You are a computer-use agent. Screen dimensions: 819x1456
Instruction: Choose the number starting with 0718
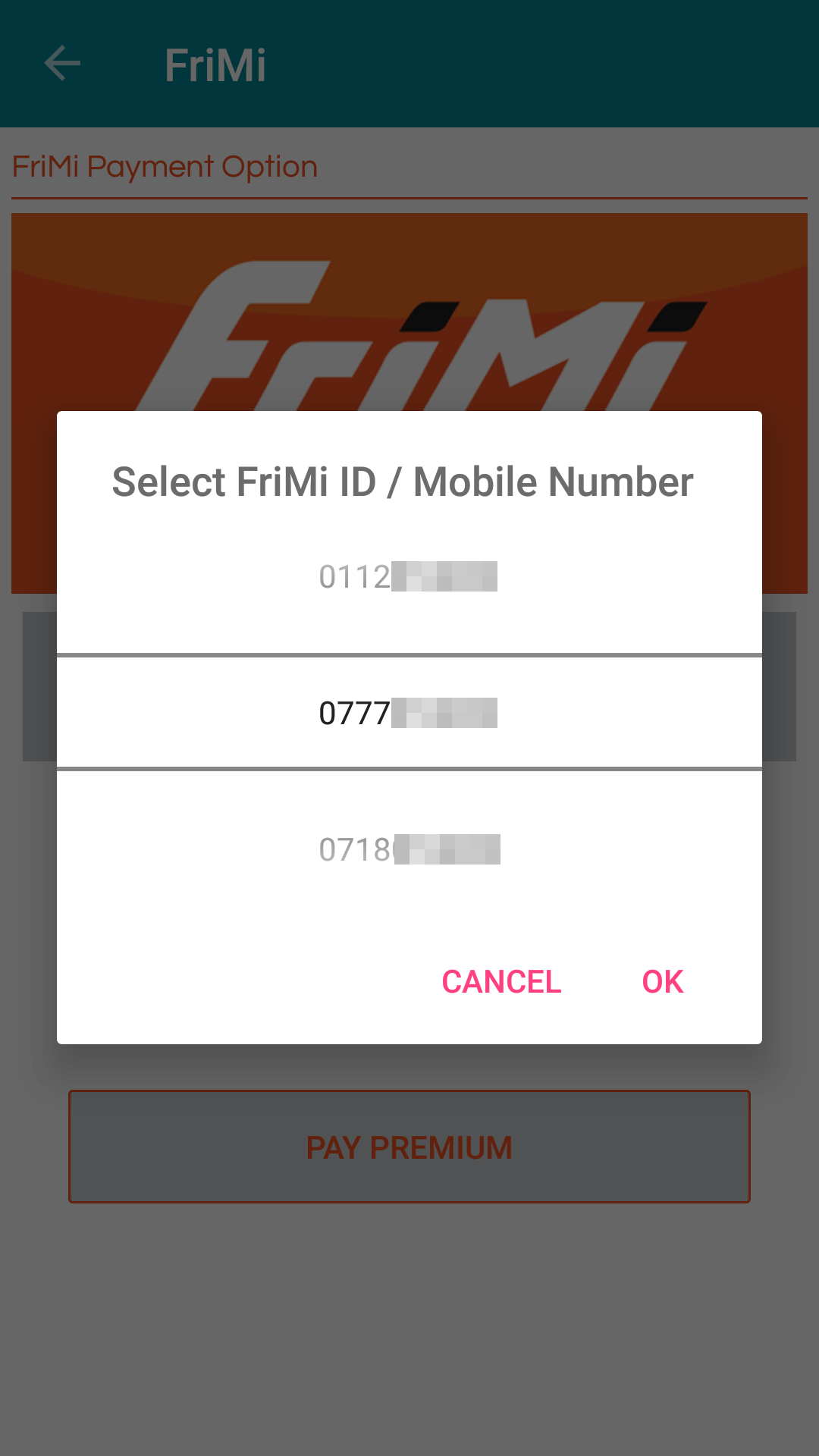point(409,849)
